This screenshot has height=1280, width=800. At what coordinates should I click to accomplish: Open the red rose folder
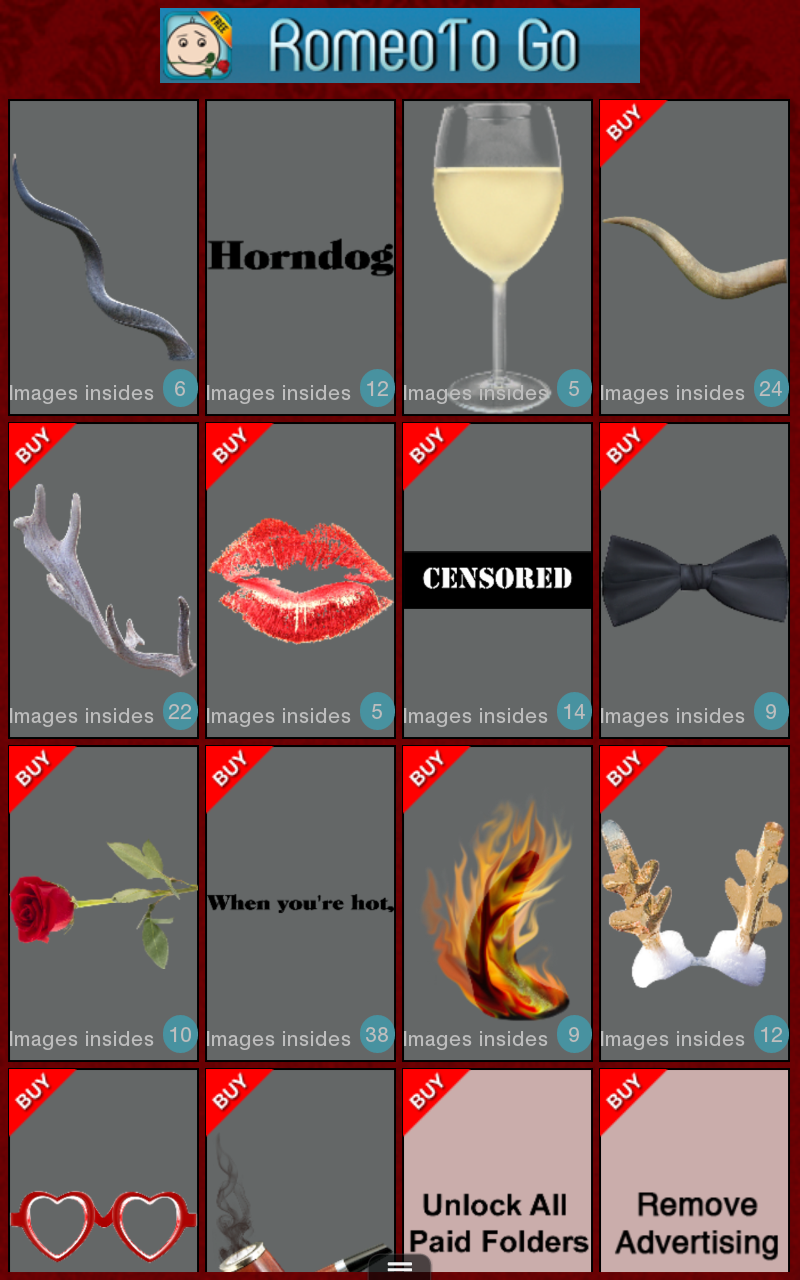pyautogui.click(x=103, y=903)
